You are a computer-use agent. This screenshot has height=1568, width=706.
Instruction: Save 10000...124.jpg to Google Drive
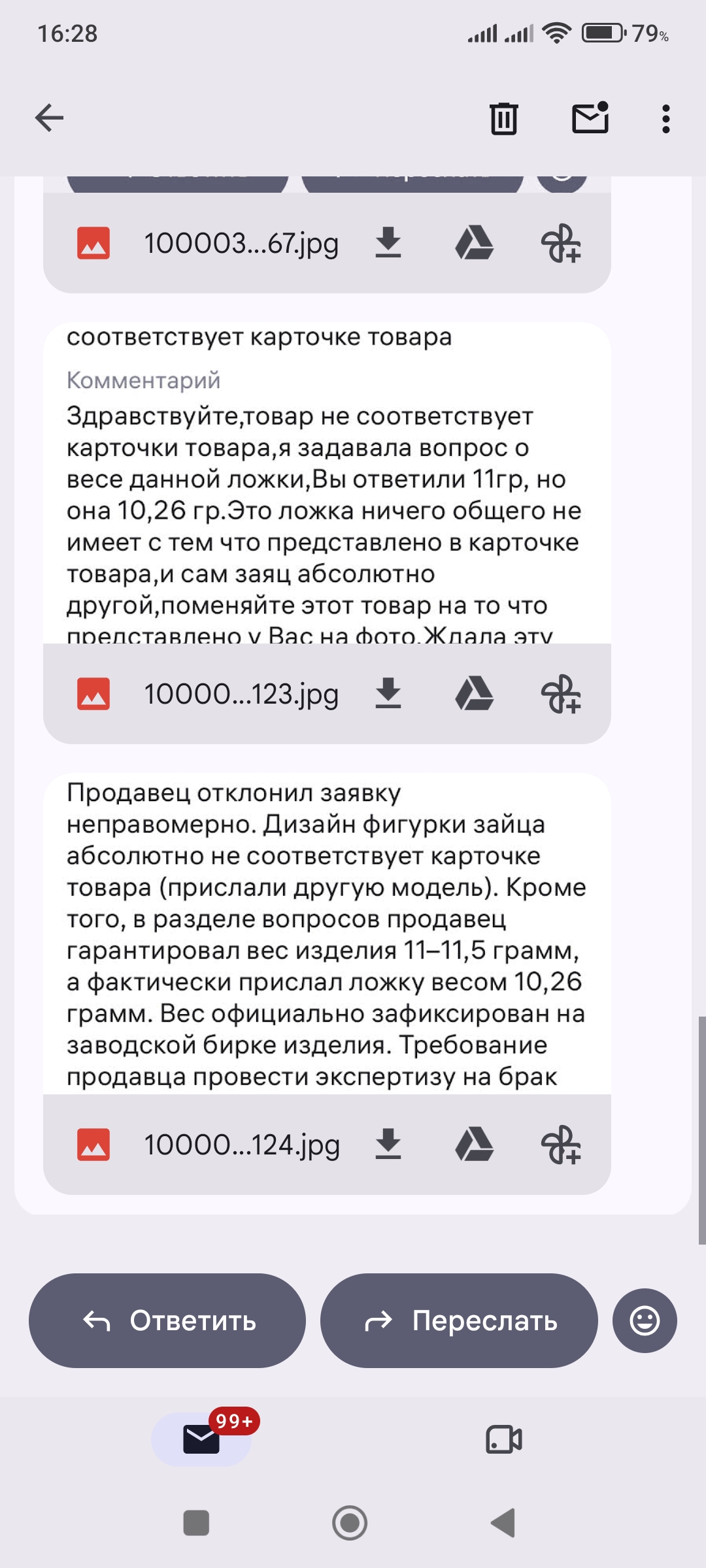[x=474, y=1144]
